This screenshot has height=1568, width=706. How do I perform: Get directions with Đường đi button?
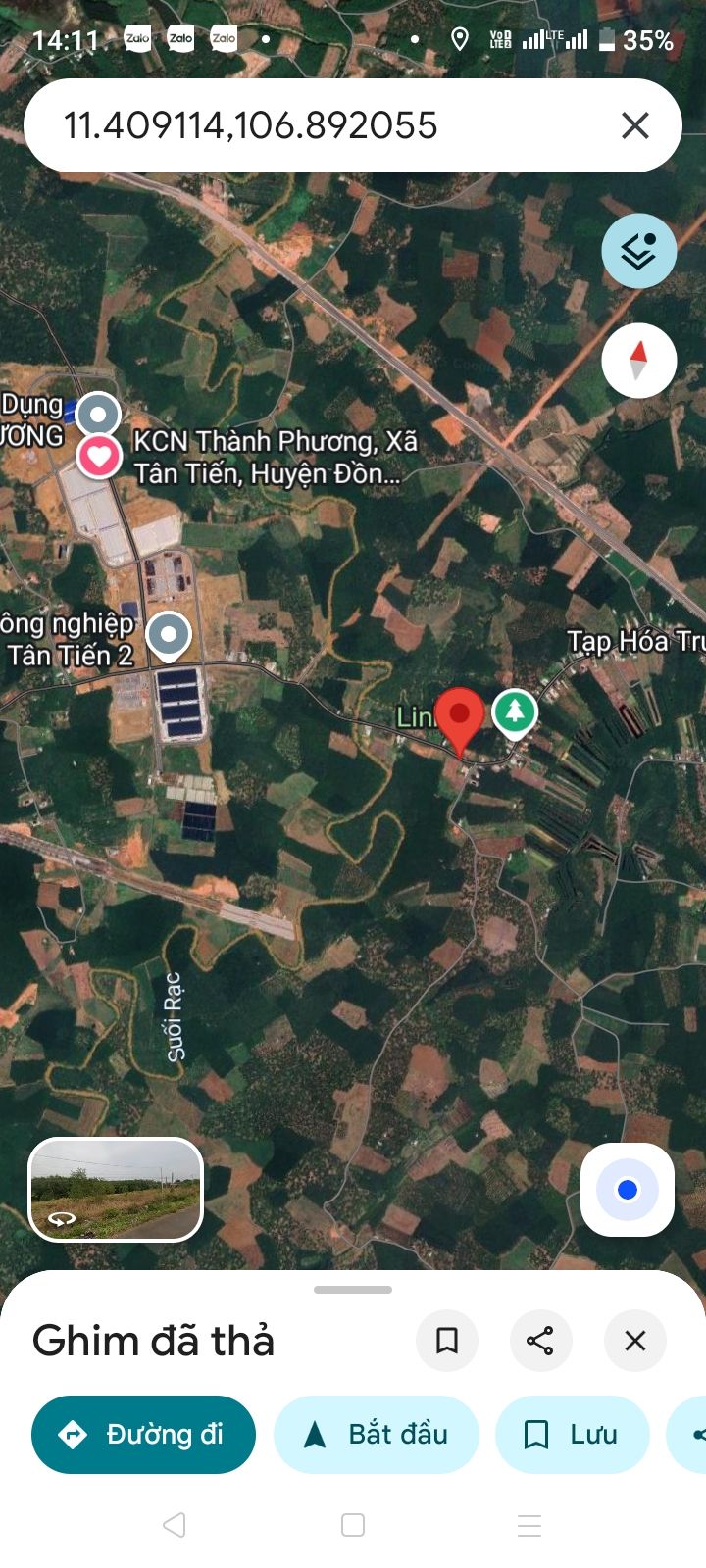click(143, 1435)
